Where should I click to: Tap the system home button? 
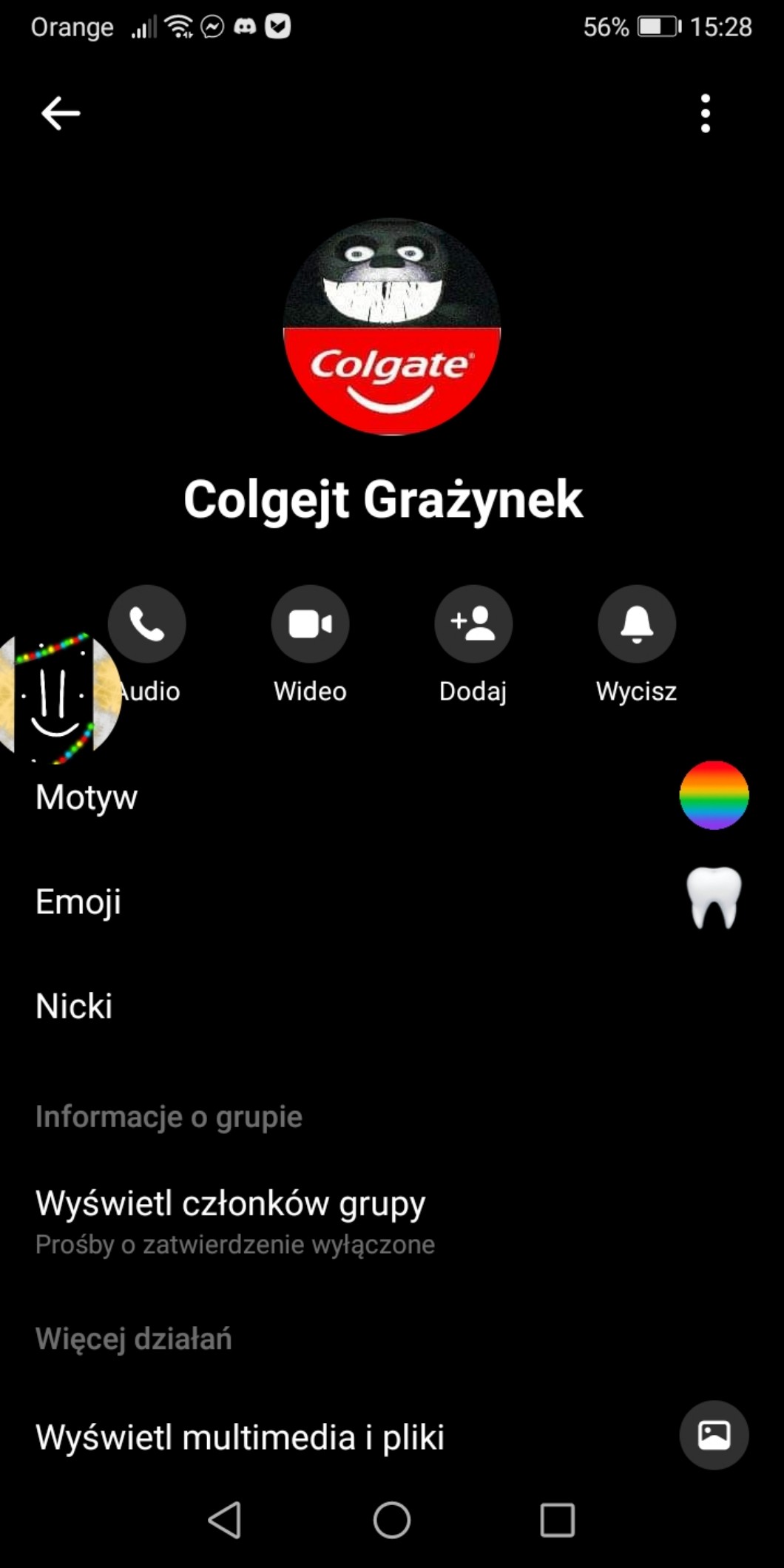(391, 1521)
